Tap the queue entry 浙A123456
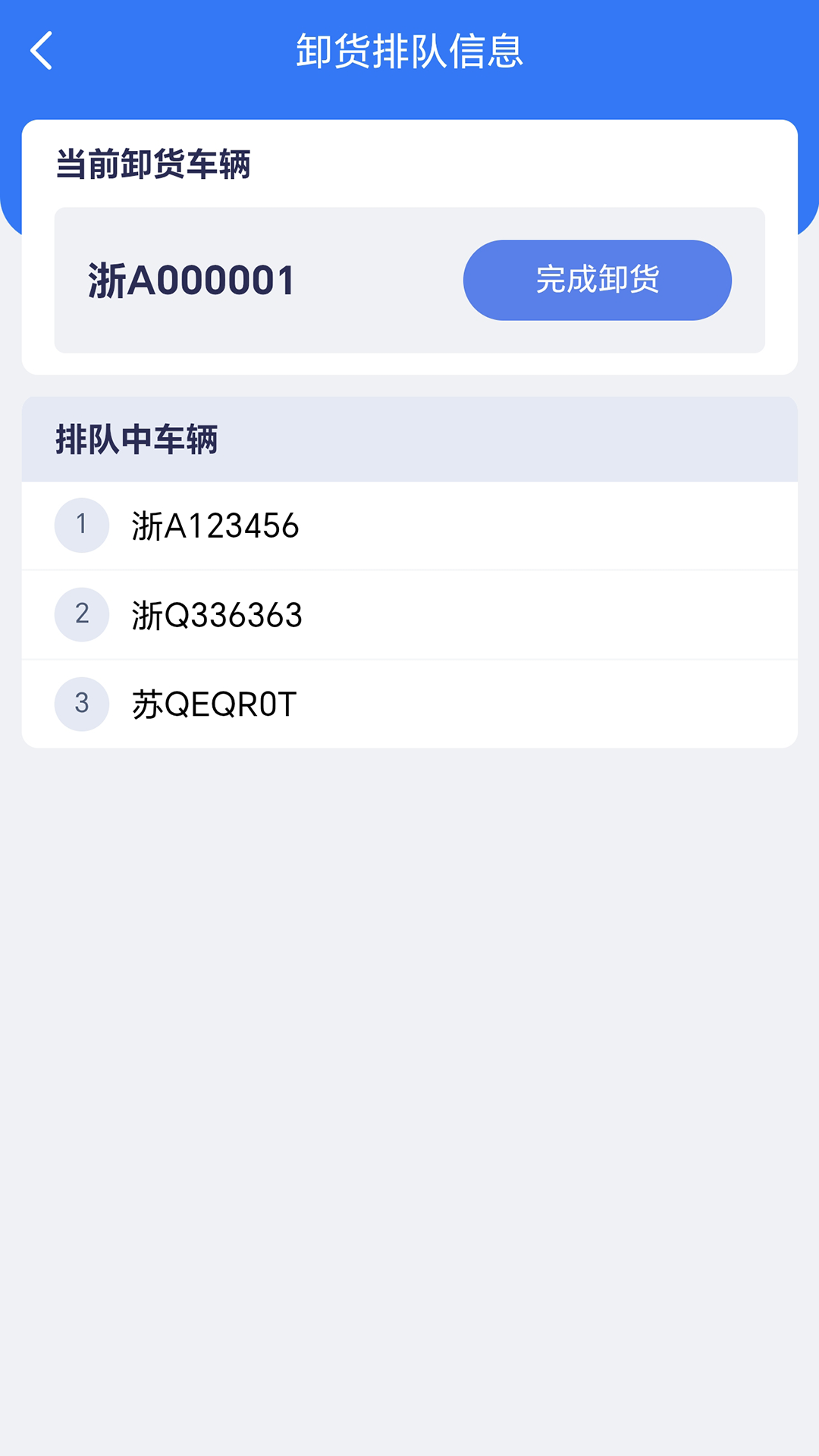This screenshot has height=1456, width=819. click(x=216, y=525)
